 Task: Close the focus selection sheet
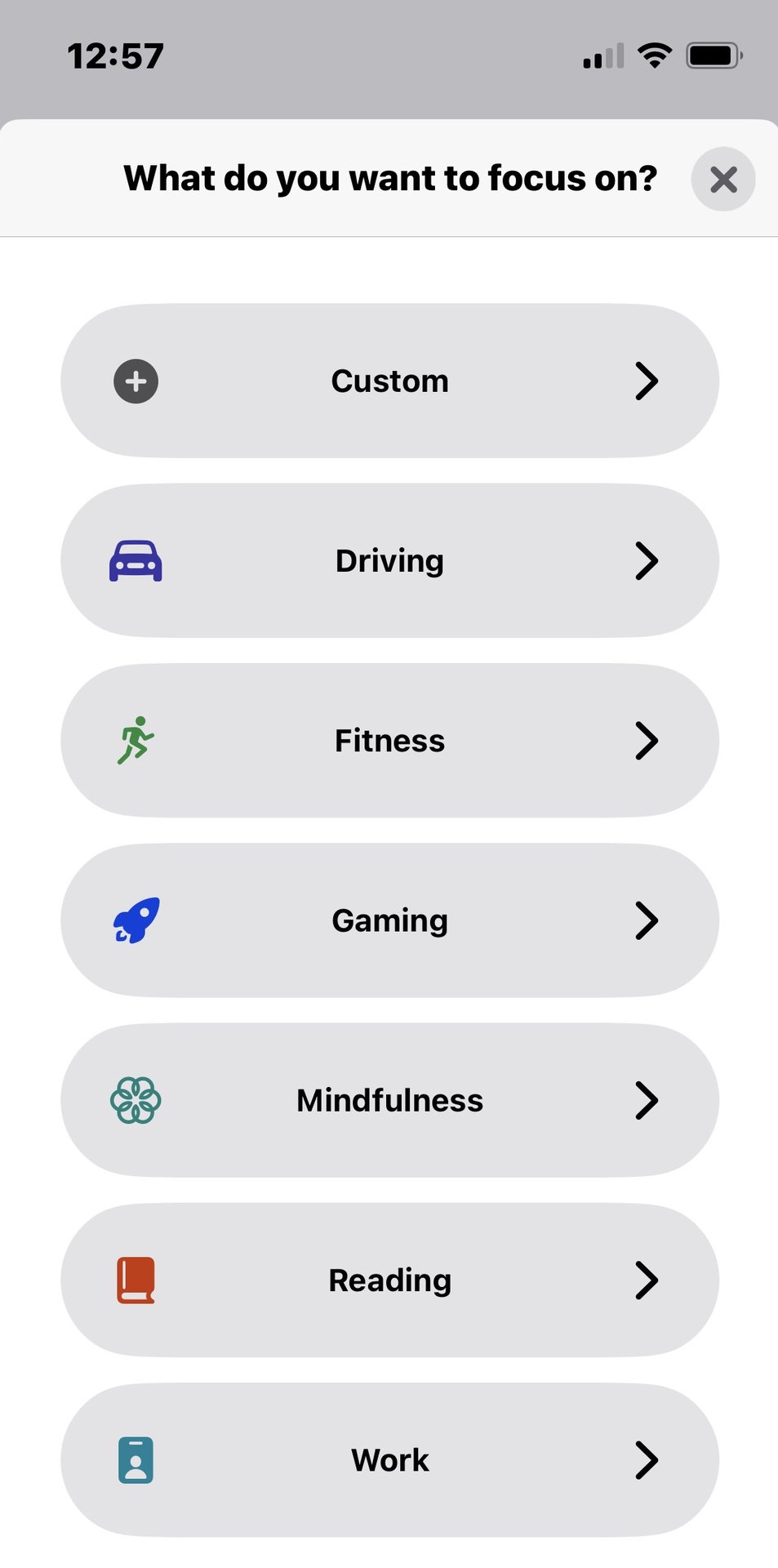(x=722, y=179)
